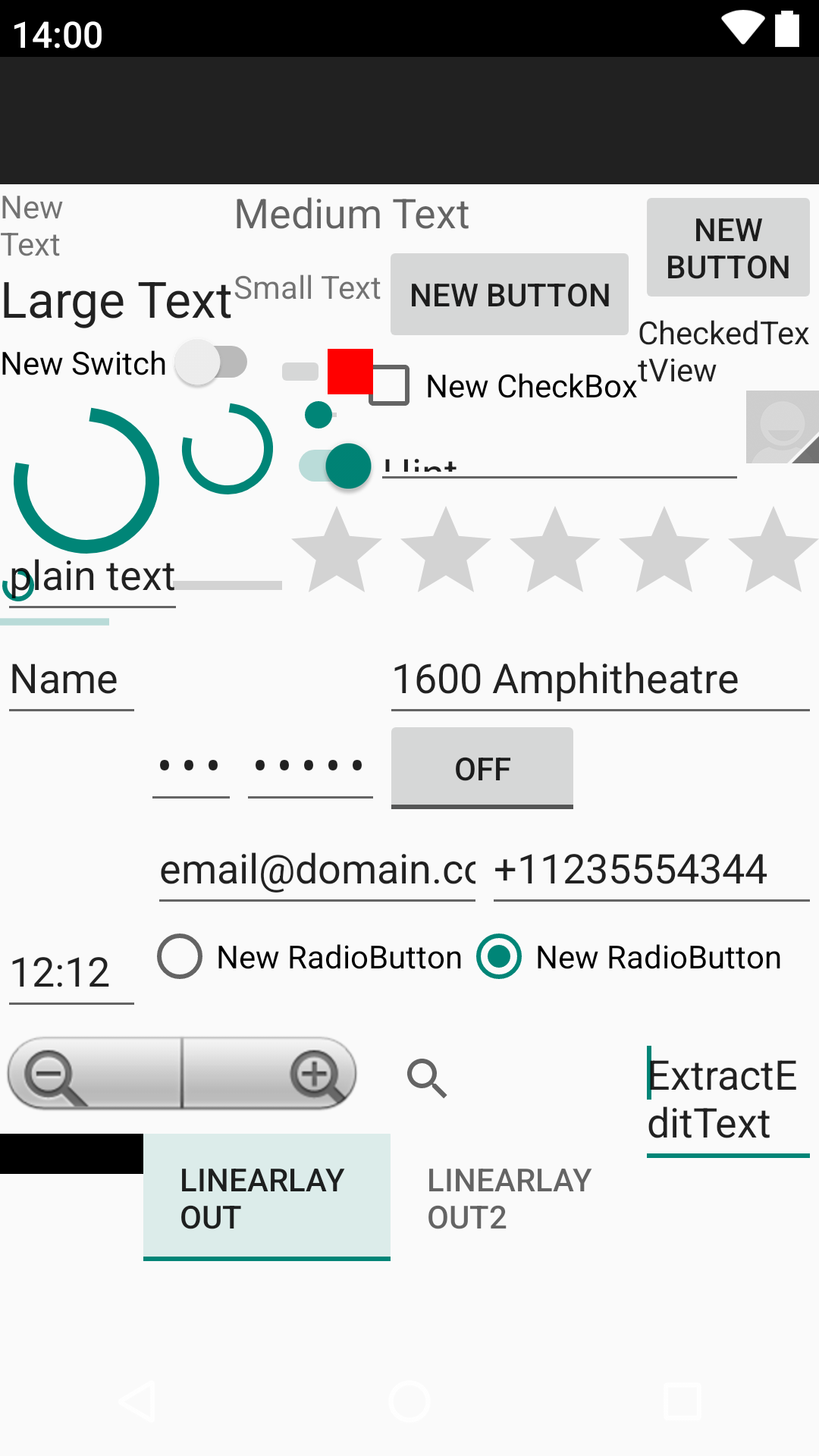Edit the plain text field
The image size is (819, 1456).
[92, 579]
